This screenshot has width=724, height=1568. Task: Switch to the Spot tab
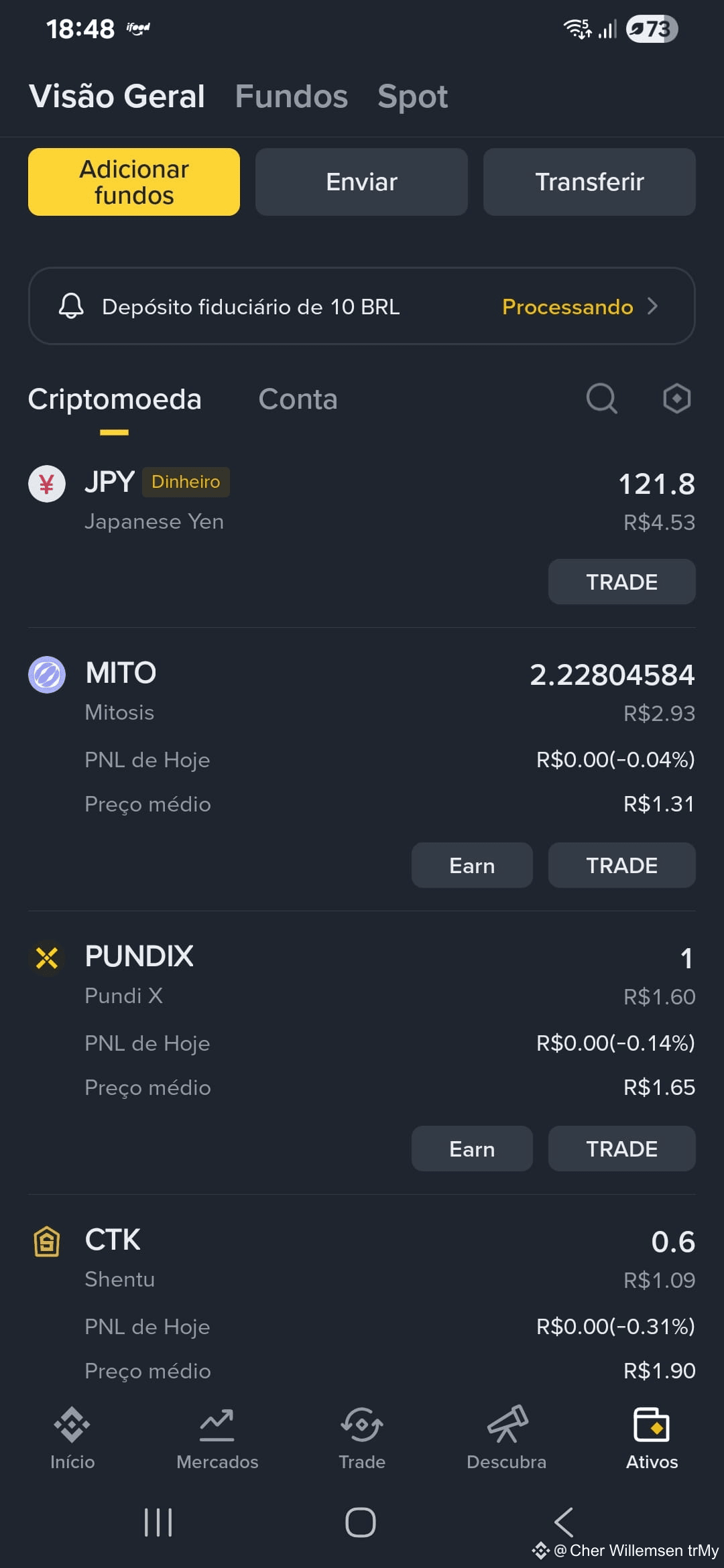(412, 96)
